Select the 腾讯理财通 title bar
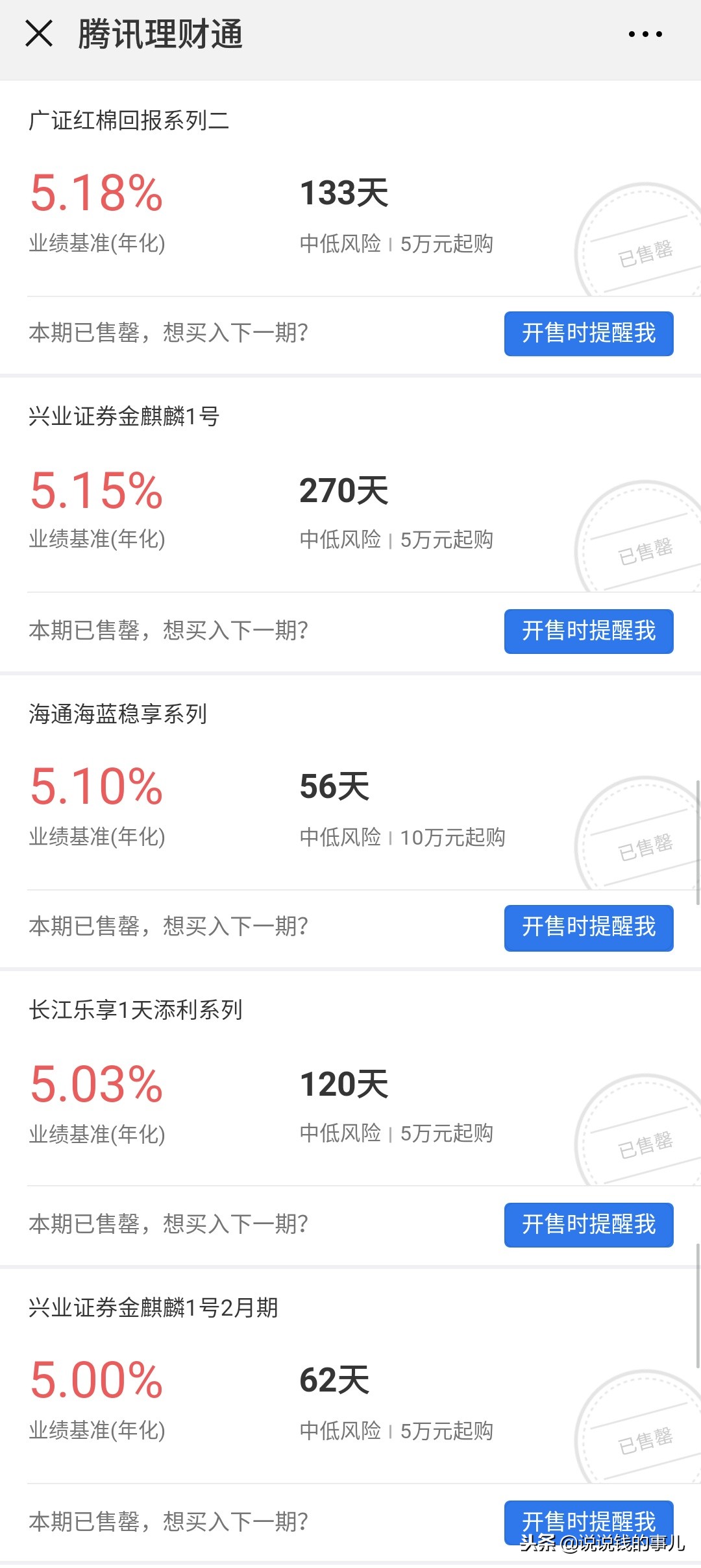This screenshot has height=1568, width=701. coord(160,36)
